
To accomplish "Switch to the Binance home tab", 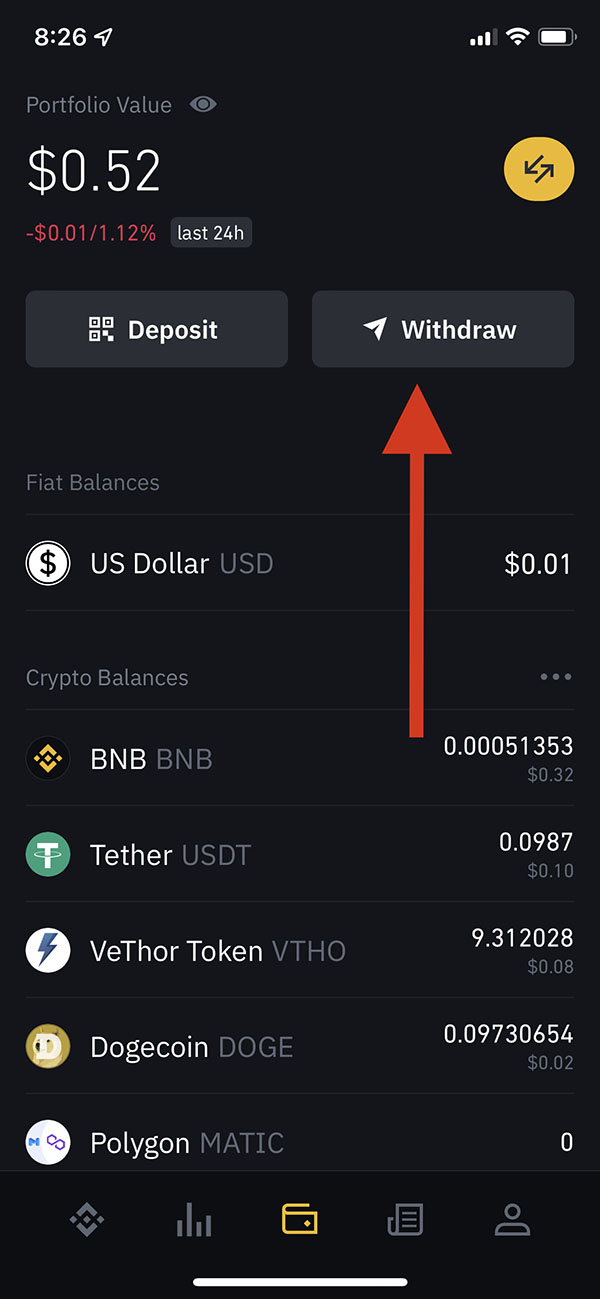I will point(88,1219).
